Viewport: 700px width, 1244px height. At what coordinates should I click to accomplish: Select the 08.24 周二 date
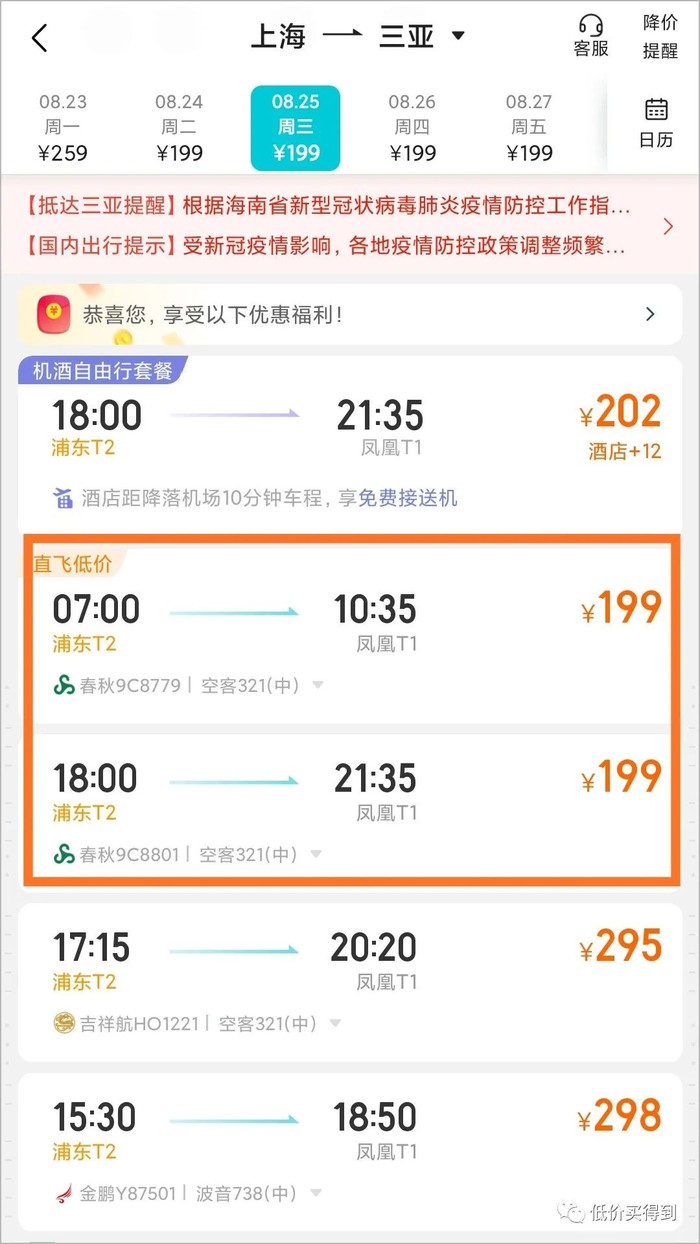click(x=179, y=128)
